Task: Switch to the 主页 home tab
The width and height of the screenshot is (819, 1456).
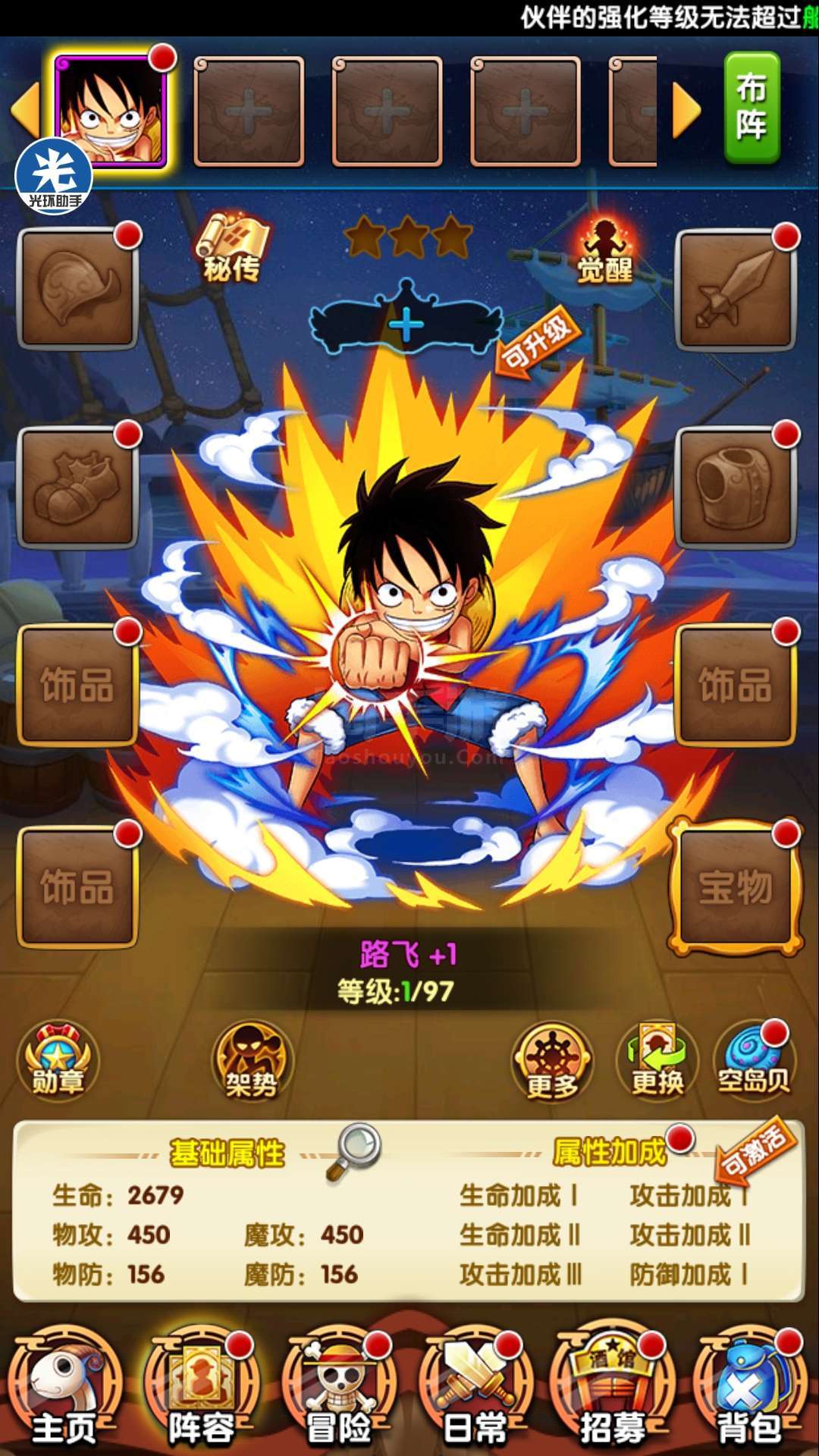Action: (x=64, y=1392)
